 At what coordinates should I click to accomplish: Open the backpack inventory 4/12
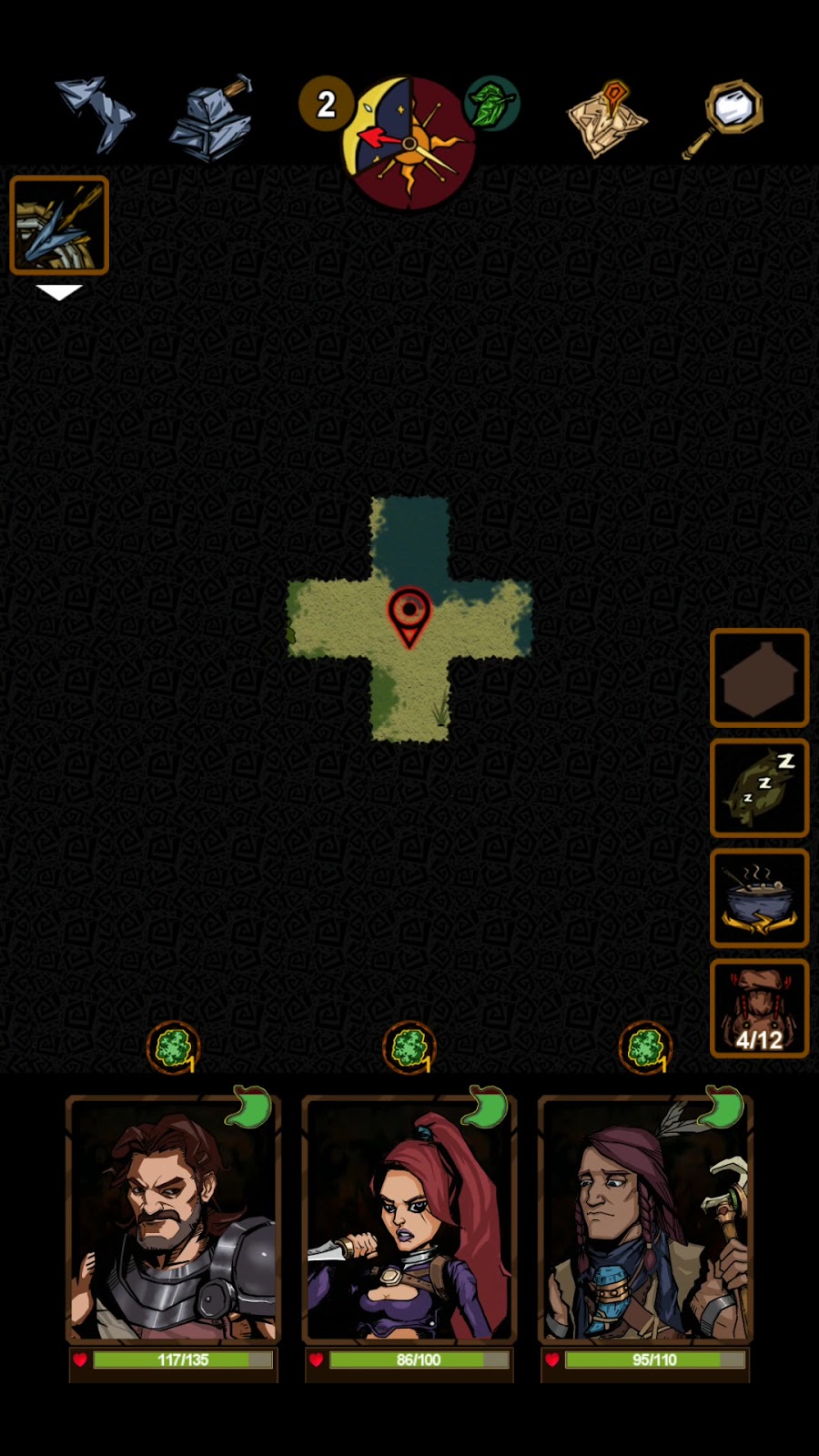pyautogui.click(x=759, y=1008)
